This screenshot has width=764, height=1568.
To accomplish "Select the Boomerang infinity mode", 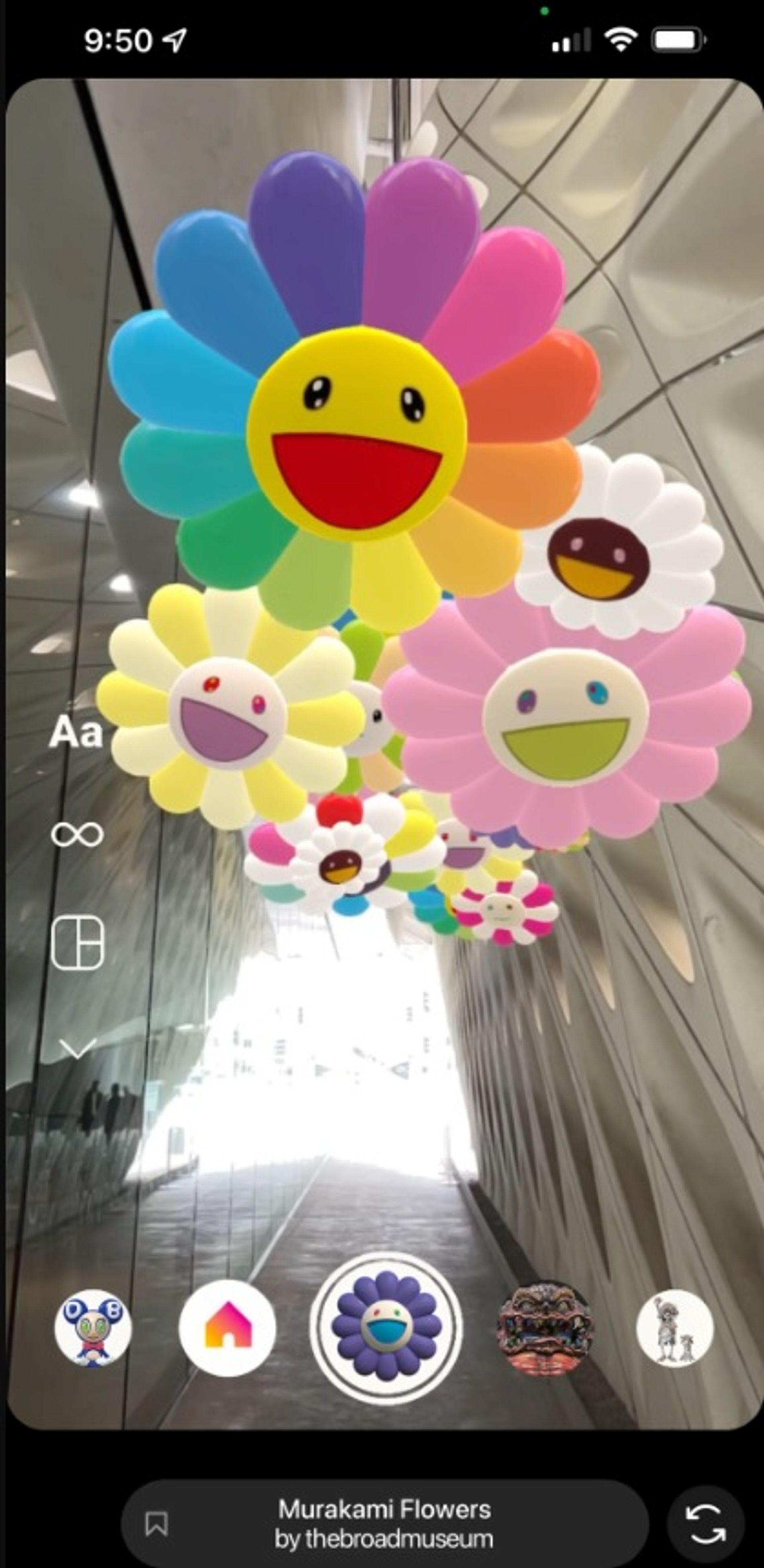I will pos(77,834).
